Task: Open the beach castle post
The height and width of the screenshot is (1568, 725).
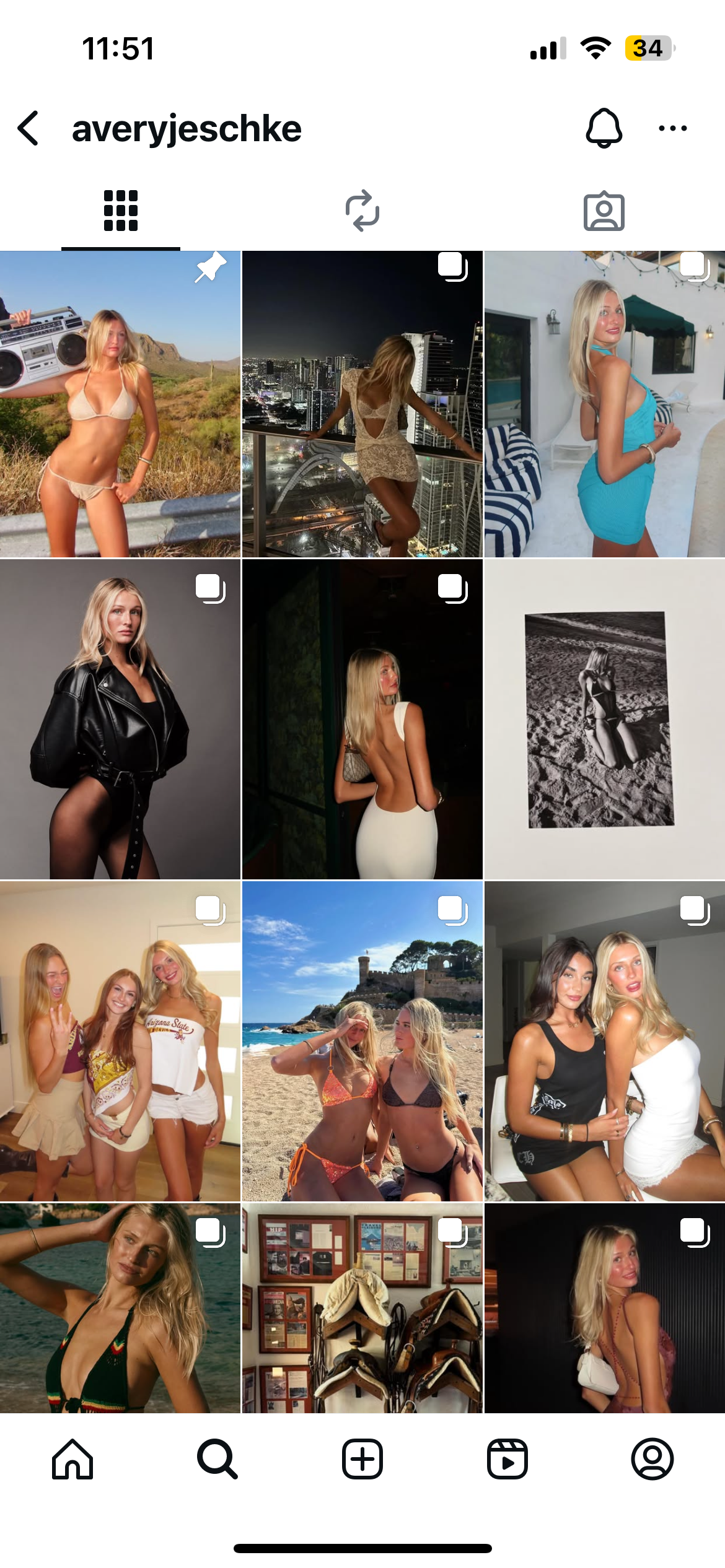Action: point(362,1041)
